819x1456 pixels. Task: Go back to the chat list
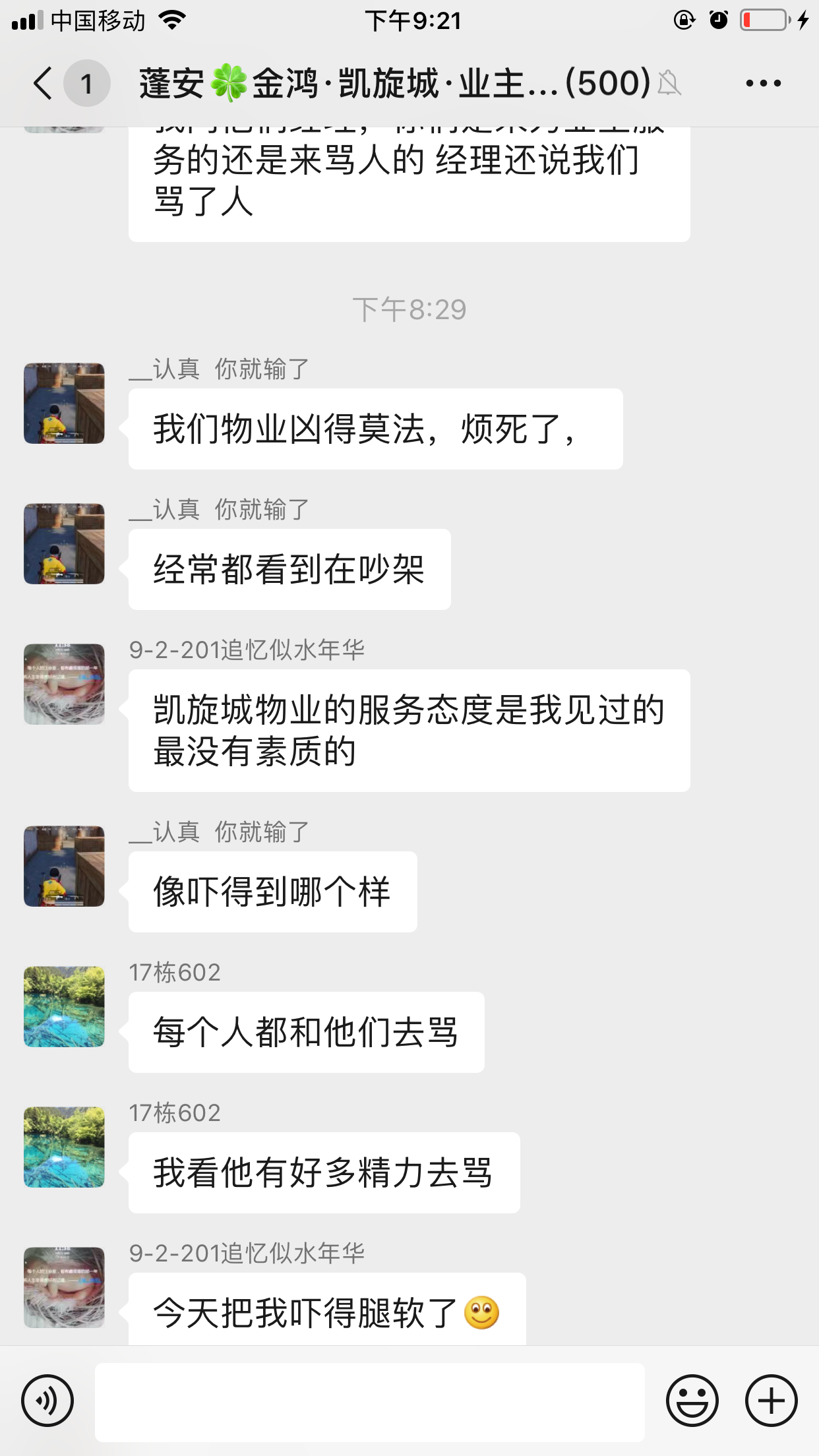(44, 84)
